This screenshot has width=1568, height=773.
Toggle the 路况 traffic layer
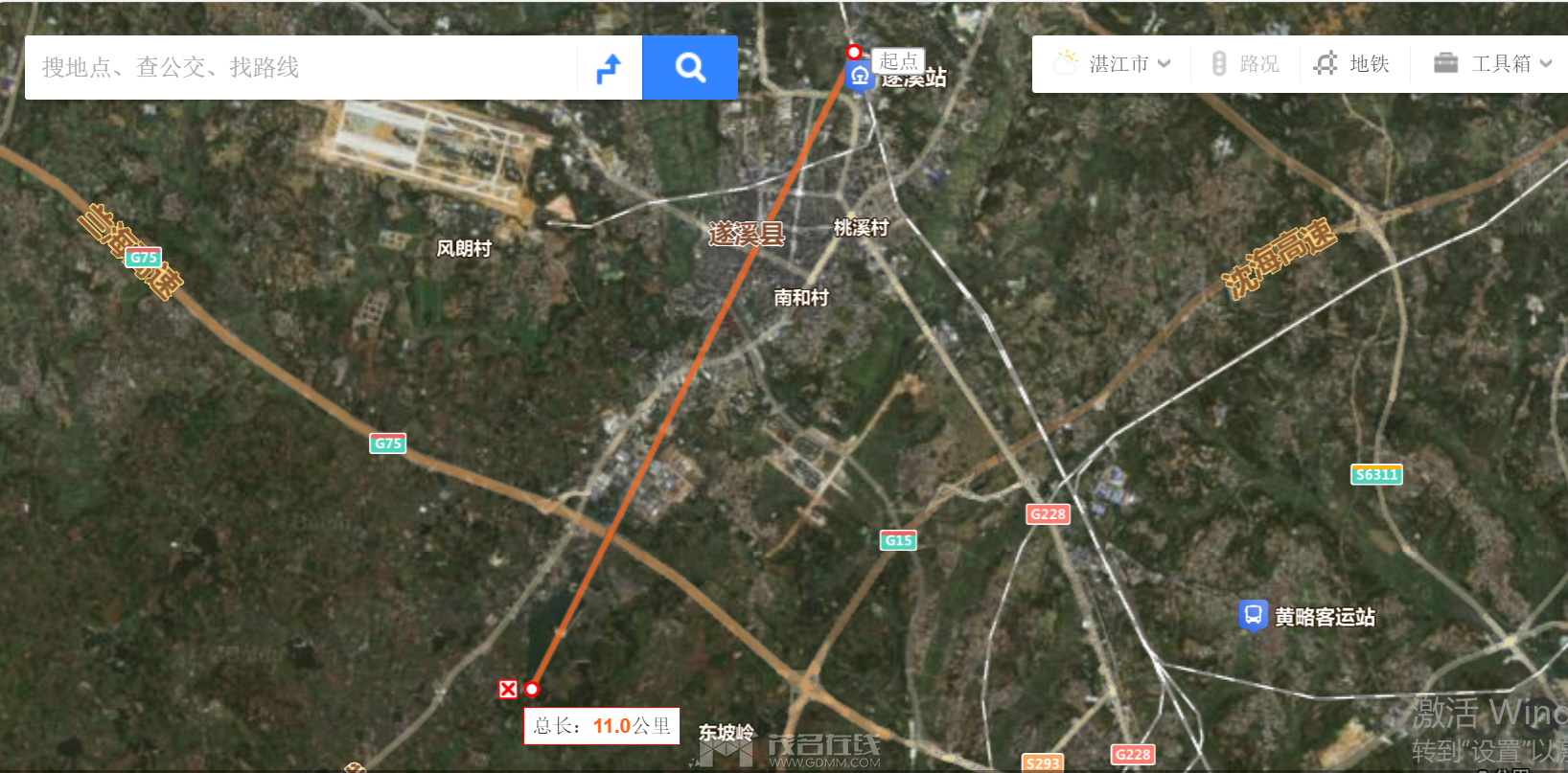[1245, 64]
